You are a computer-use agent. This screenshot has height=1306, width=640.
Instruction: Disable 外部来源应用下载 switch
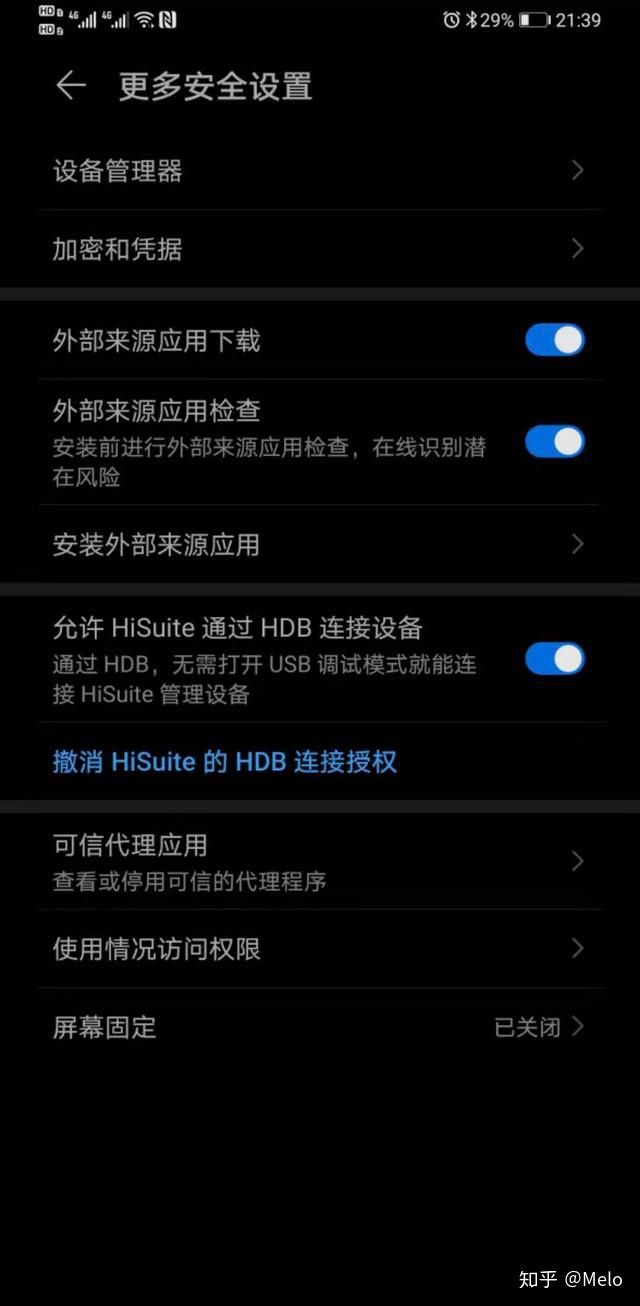point(554,340)
